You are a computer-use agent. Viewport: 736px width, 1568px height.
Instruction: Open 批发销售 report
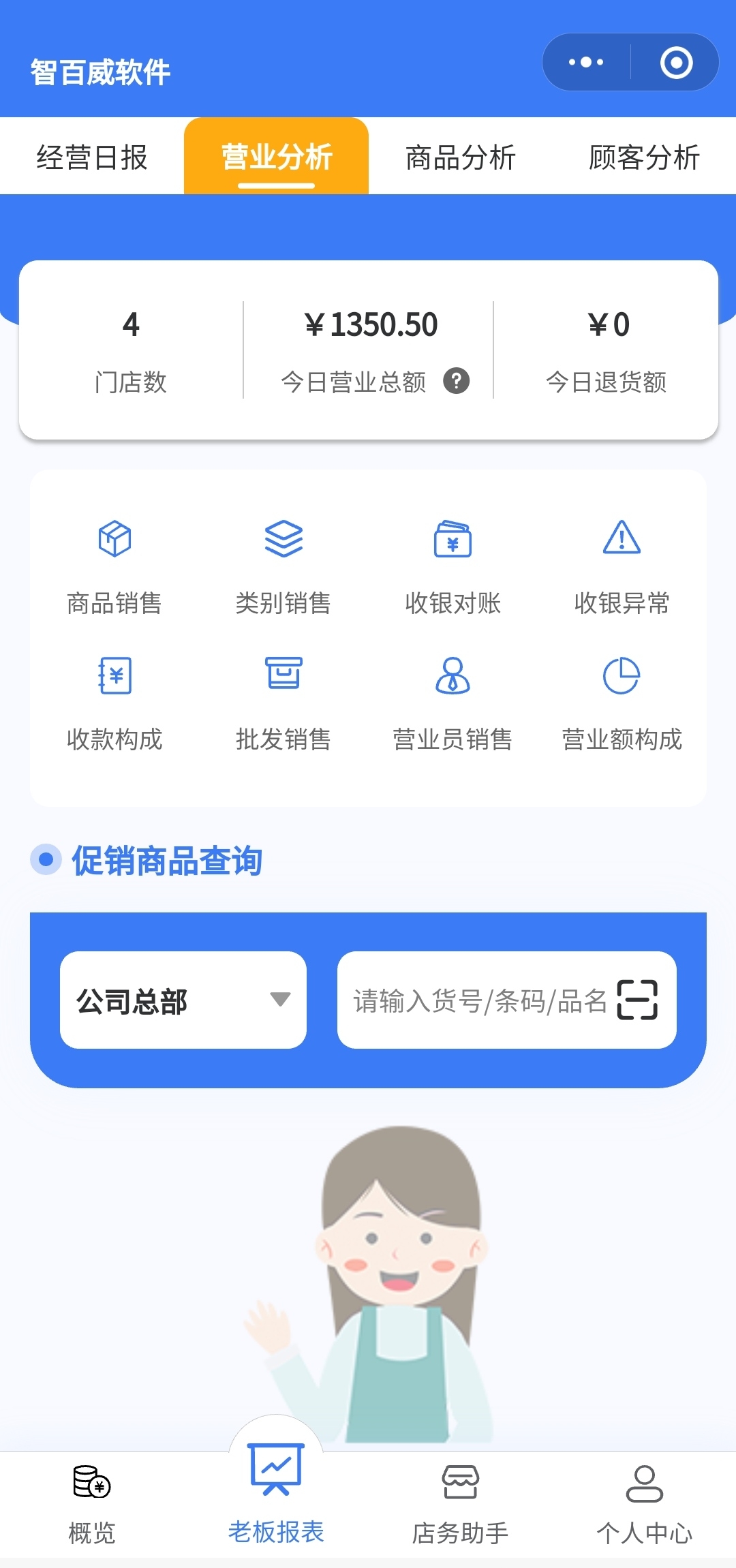(283, 703)
